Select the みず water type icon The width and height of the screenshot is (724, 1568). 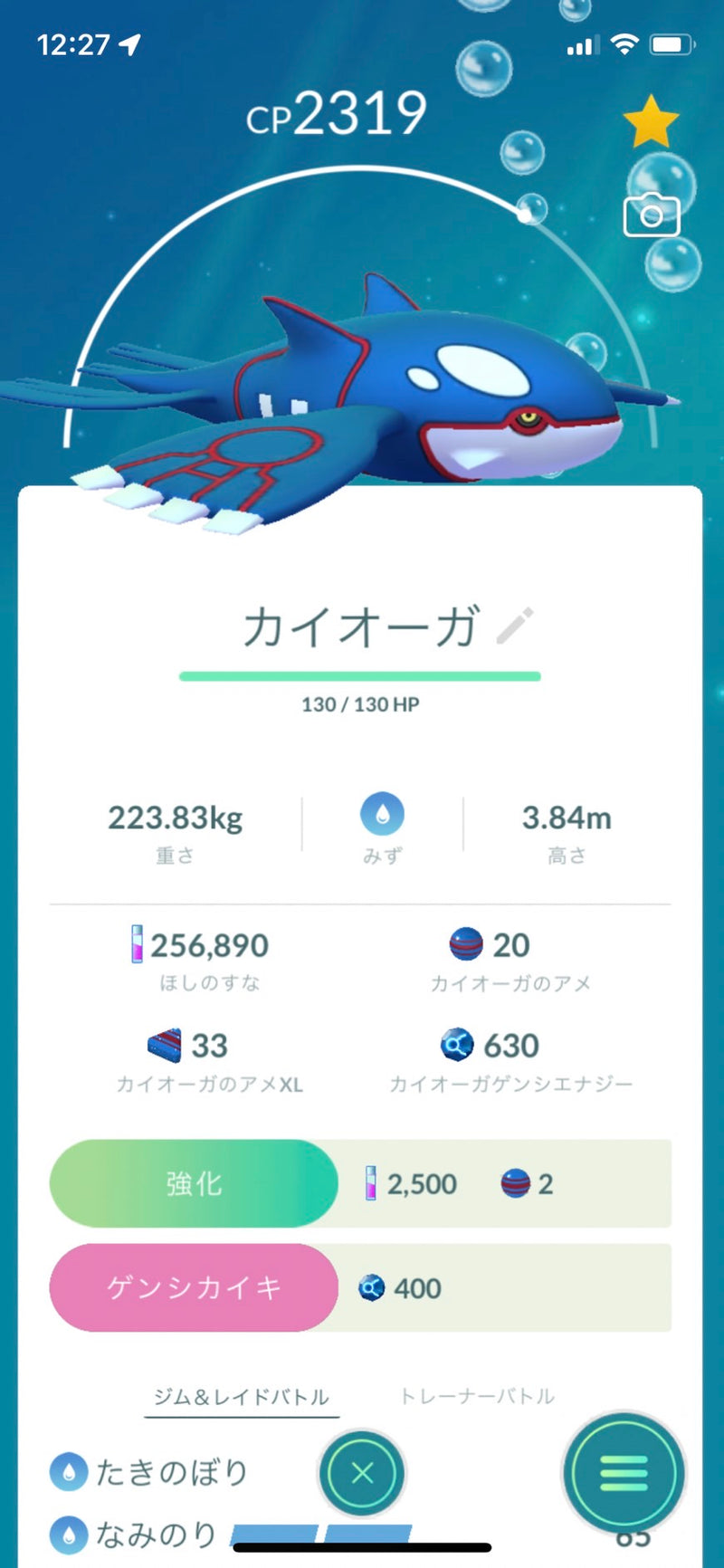tap(384, 815)
